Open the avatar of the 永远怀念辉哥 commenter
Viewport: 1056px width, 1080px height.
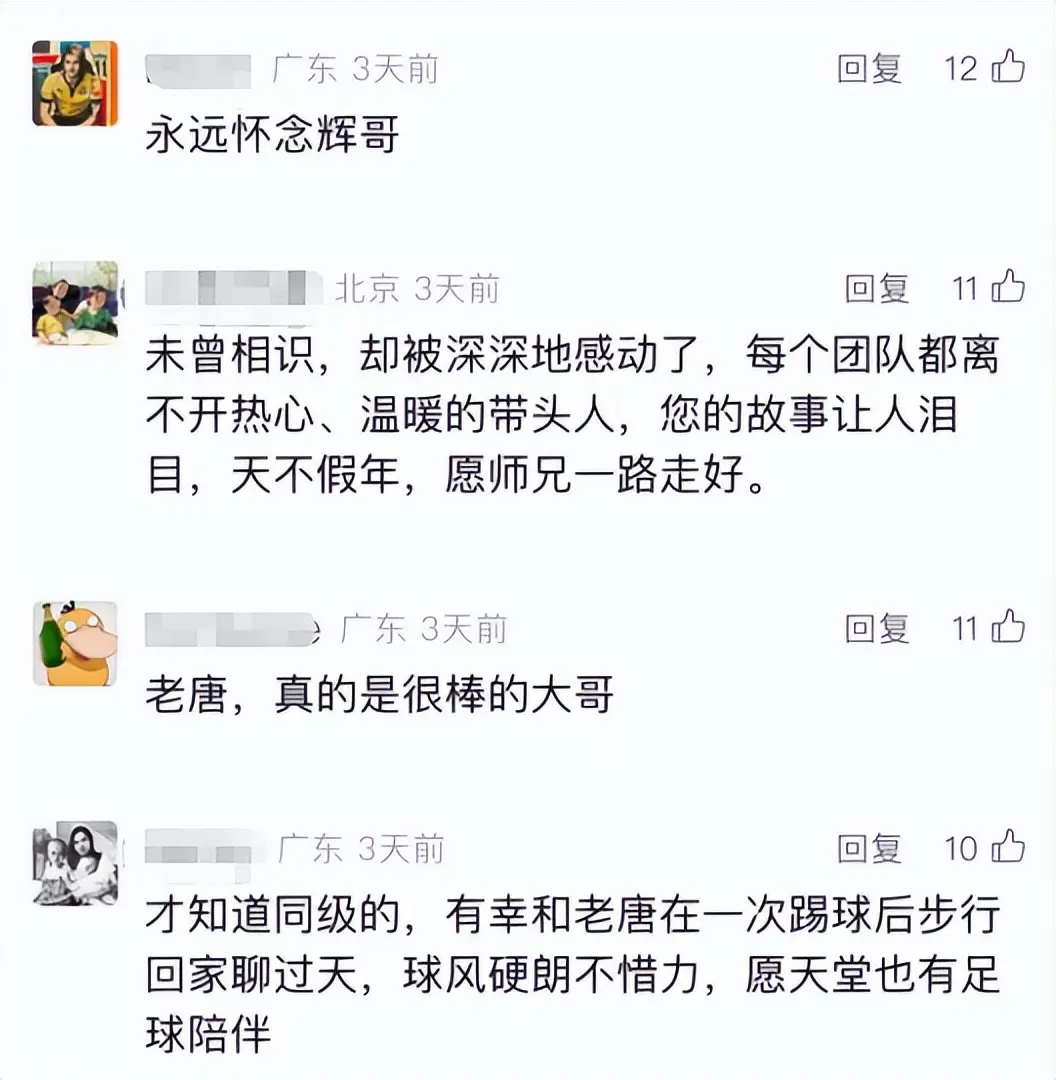[x=75, y=83]
